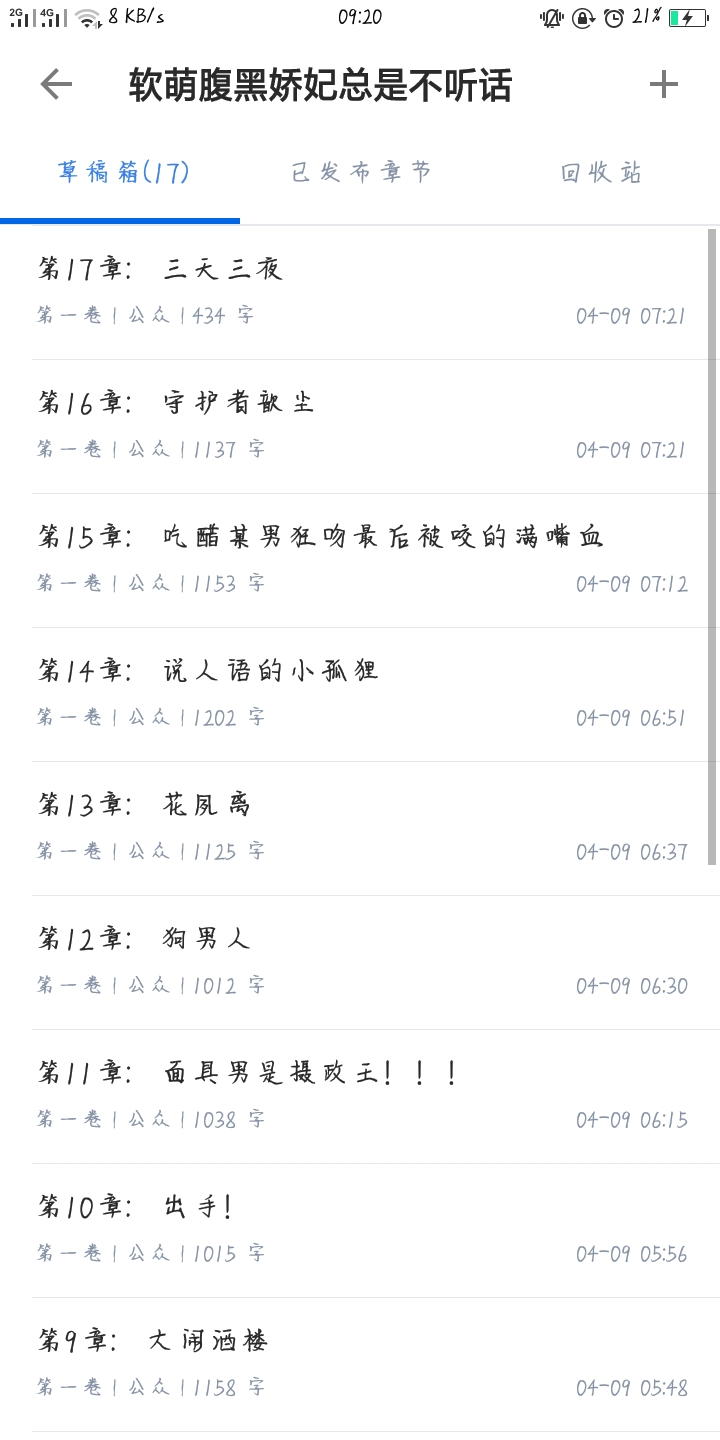
Task: Open draft 第16章 守护者歆尘
Action: (360, 426)
